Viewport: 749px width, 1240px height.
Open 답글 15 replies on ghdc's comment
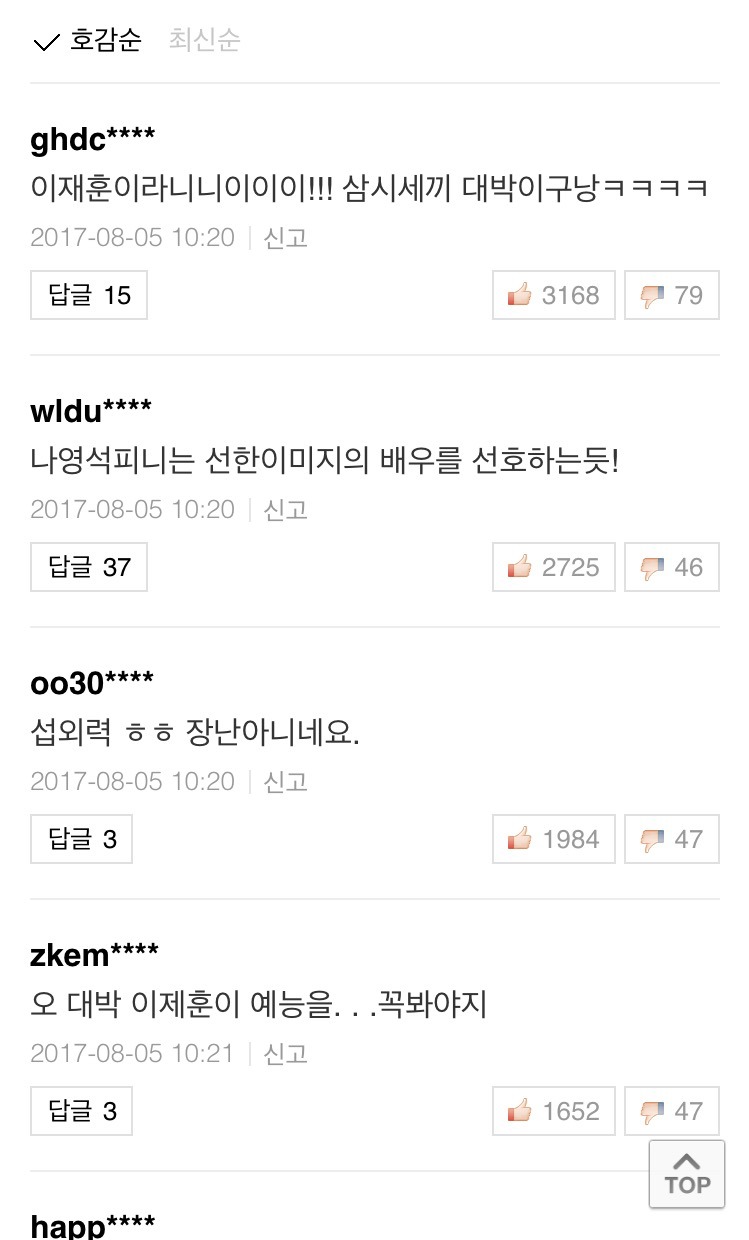coord(89,295)
